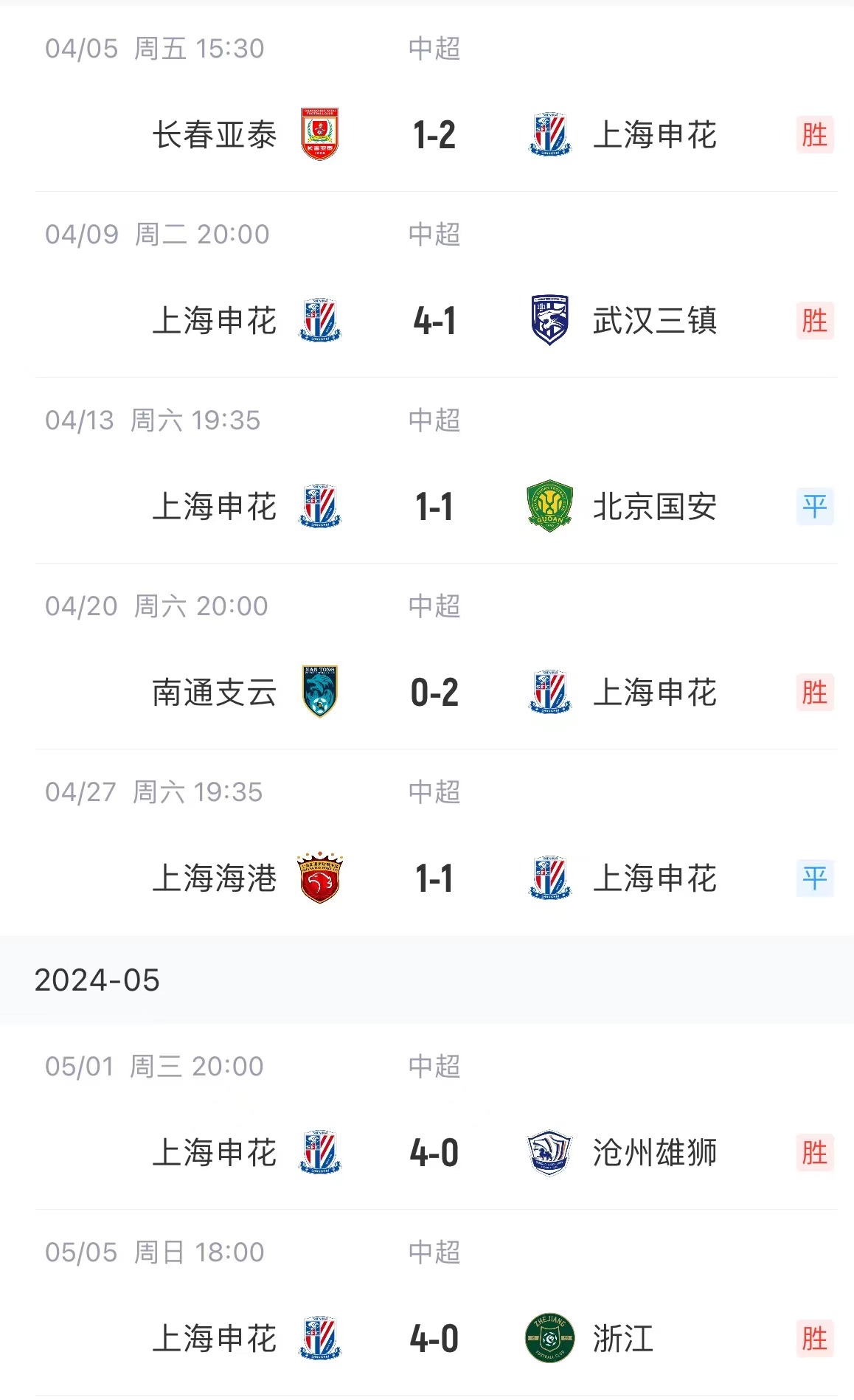854x1400 pixels.
Task: View 上海申花 vs 北京国安 1-1 match
Action: pos(427,471)
